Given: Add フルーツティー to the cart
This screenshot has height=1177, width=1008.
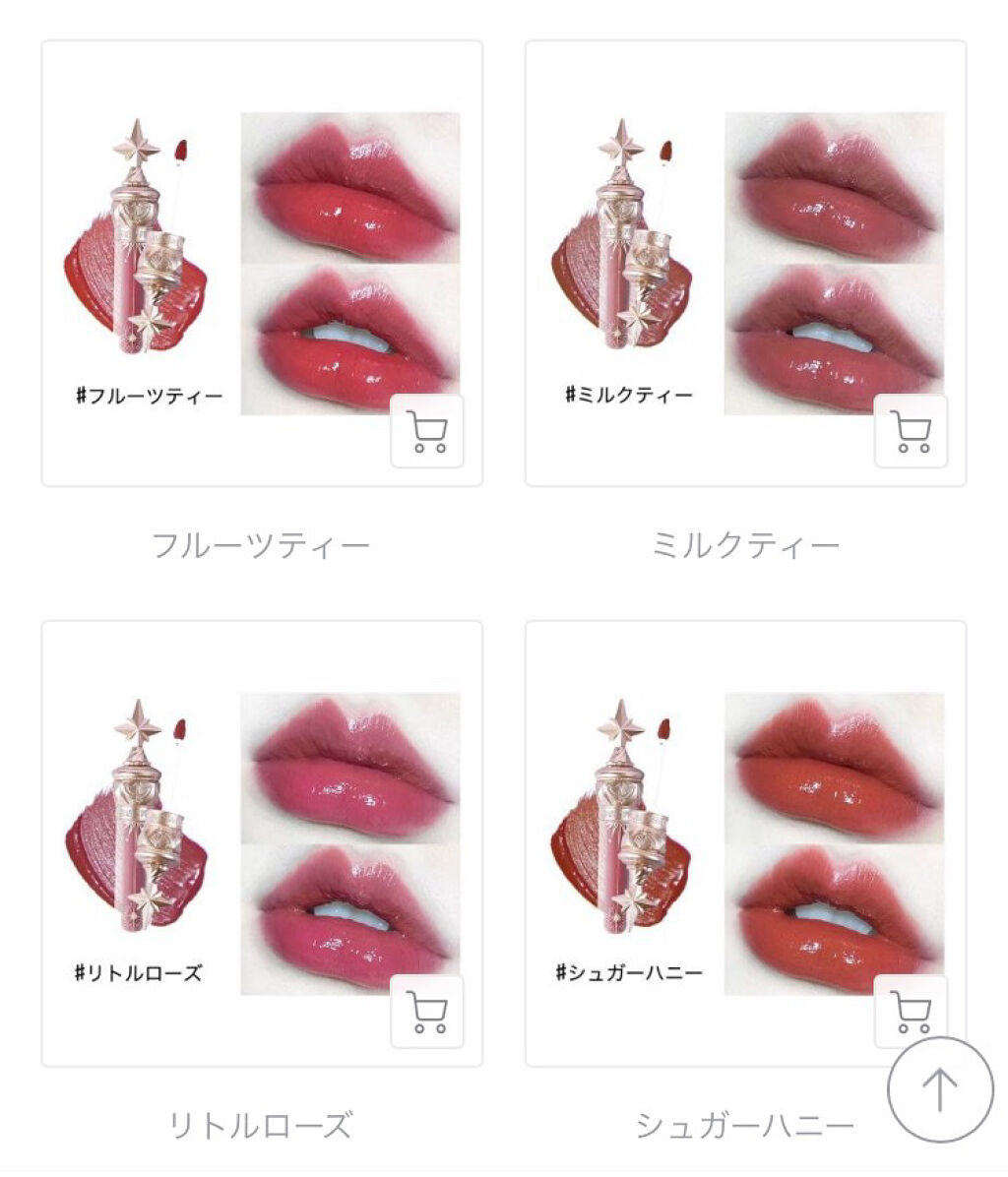Looking at the screenshot, I should click(427, 432).
